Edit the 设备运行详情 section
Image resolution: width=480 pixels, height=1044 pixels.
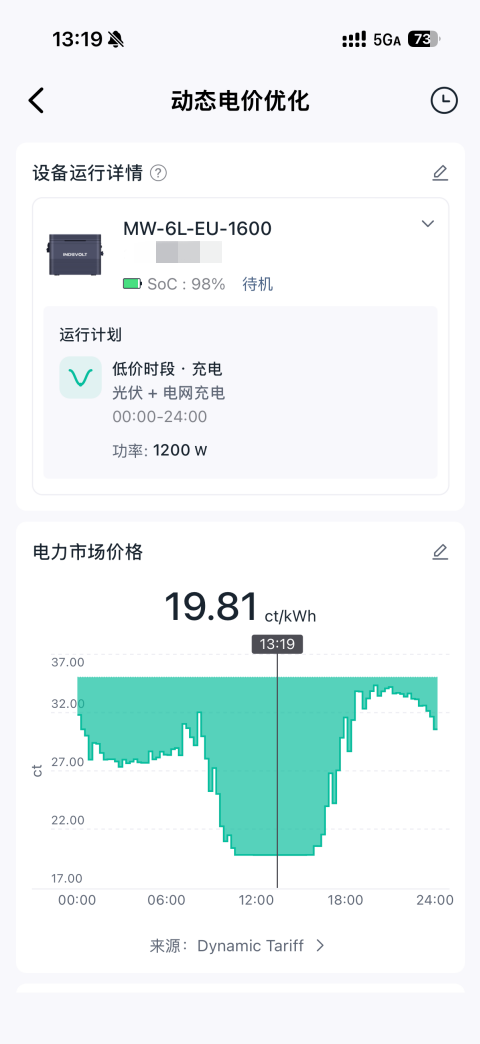point(440,173)
